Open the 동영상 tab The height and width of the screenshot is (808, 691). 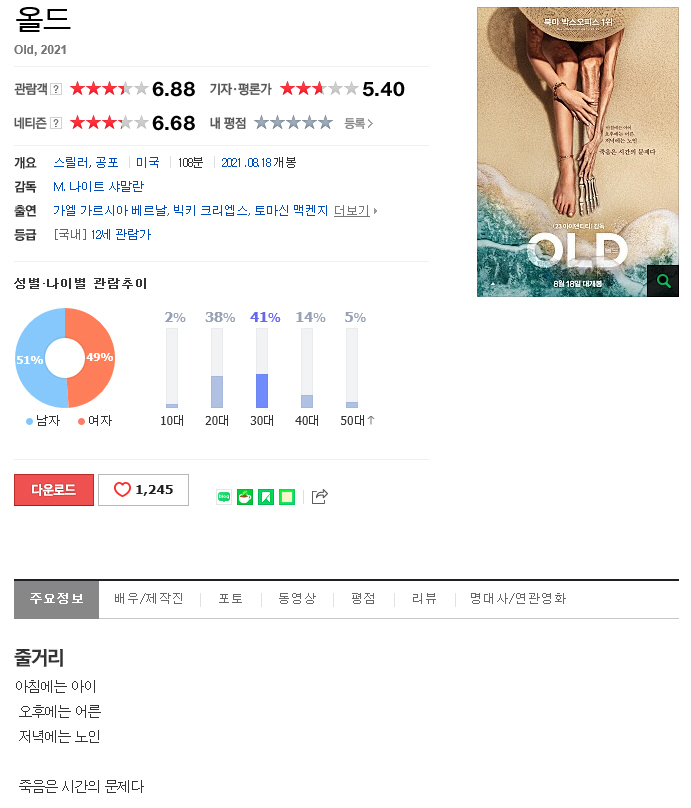click(297, 599)
